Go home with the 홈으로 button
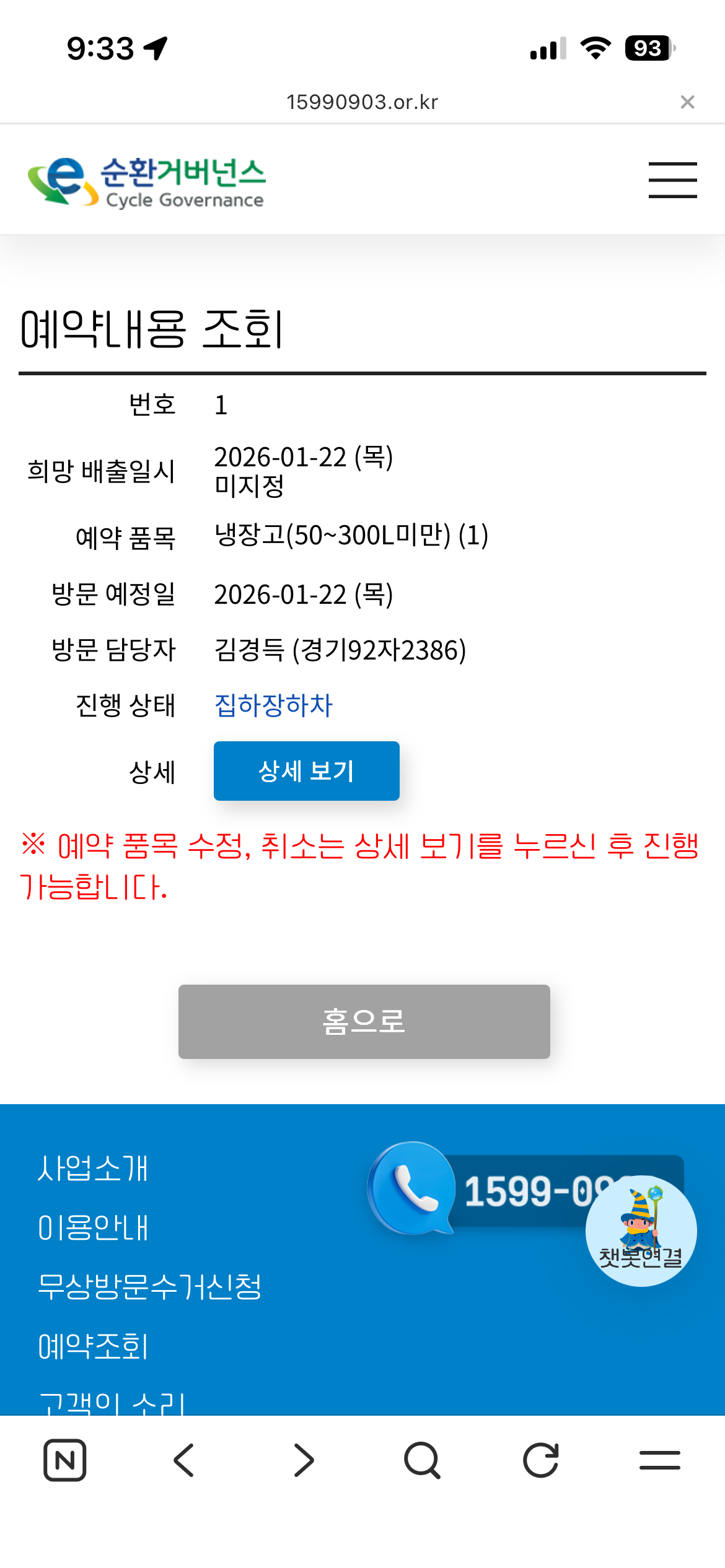 364,1022
